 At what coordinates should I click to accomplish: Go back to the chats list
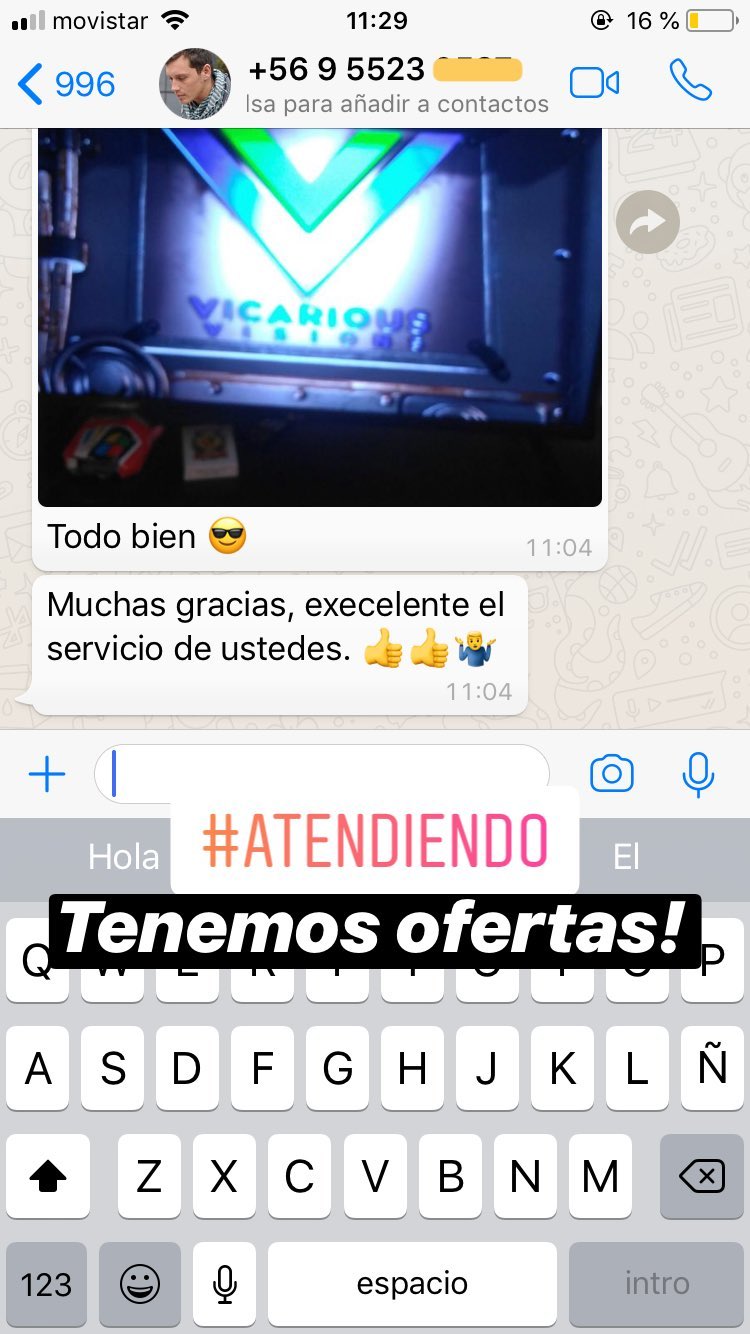point(66,84)
